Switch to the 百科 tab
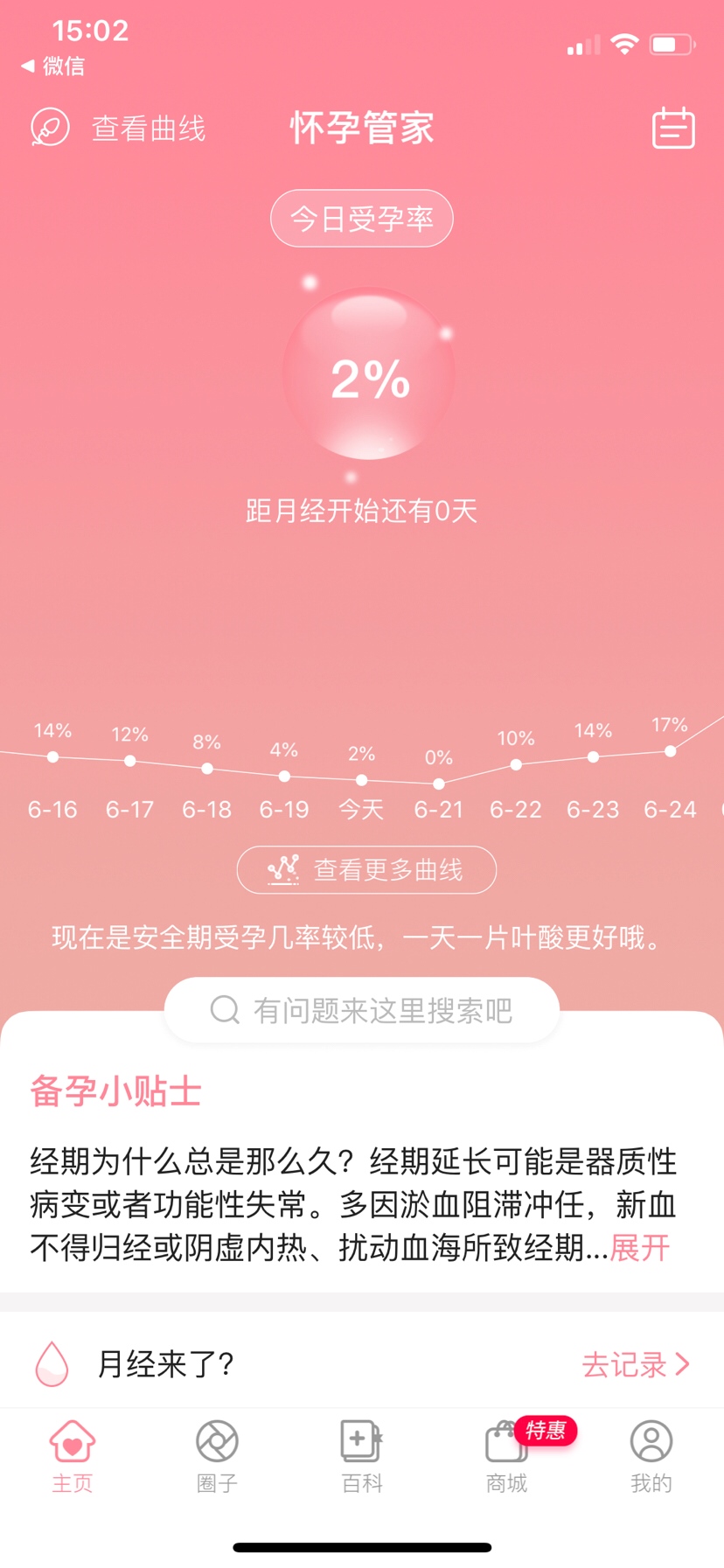This screenshot has height=1568, width=724. [x=361, y=1455]
